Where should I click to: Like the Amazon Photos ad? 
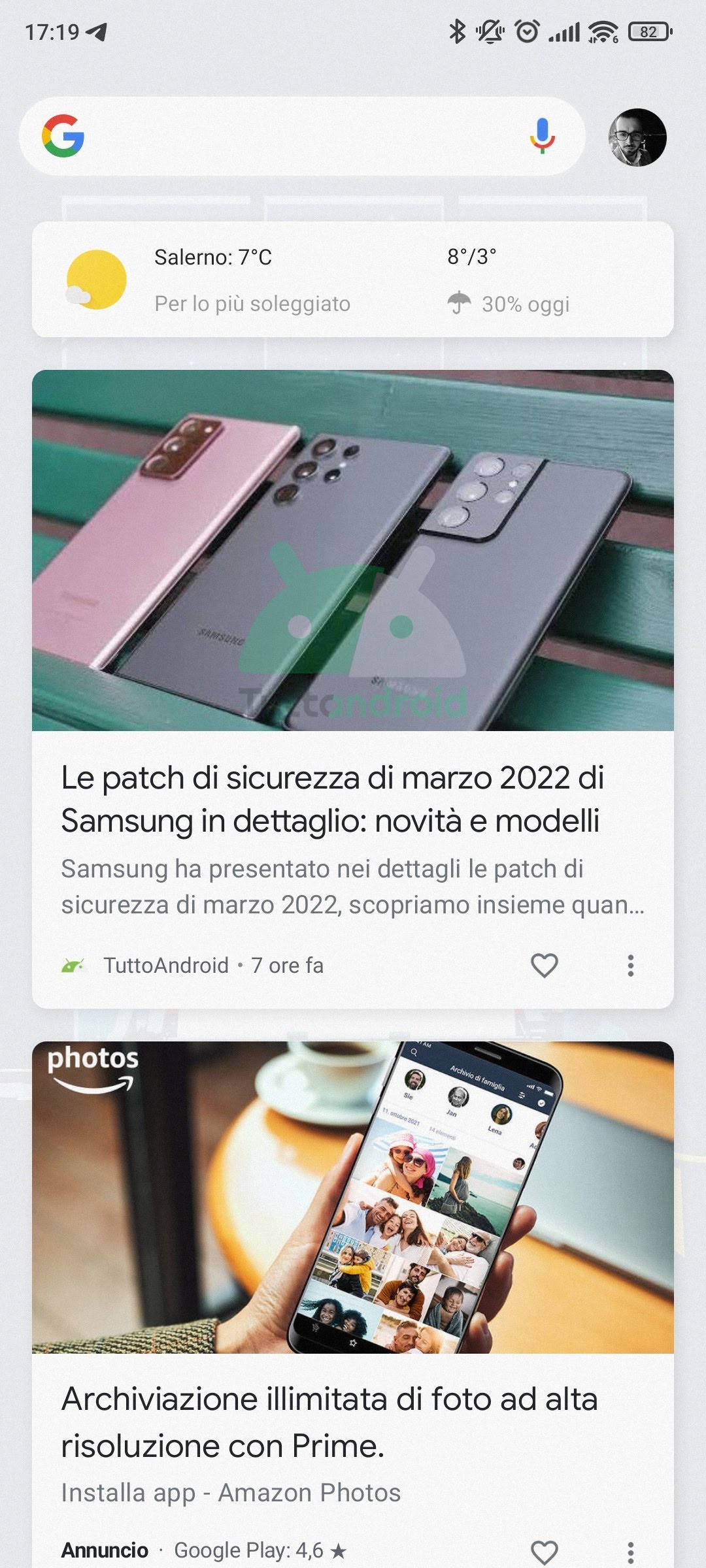544,1551
